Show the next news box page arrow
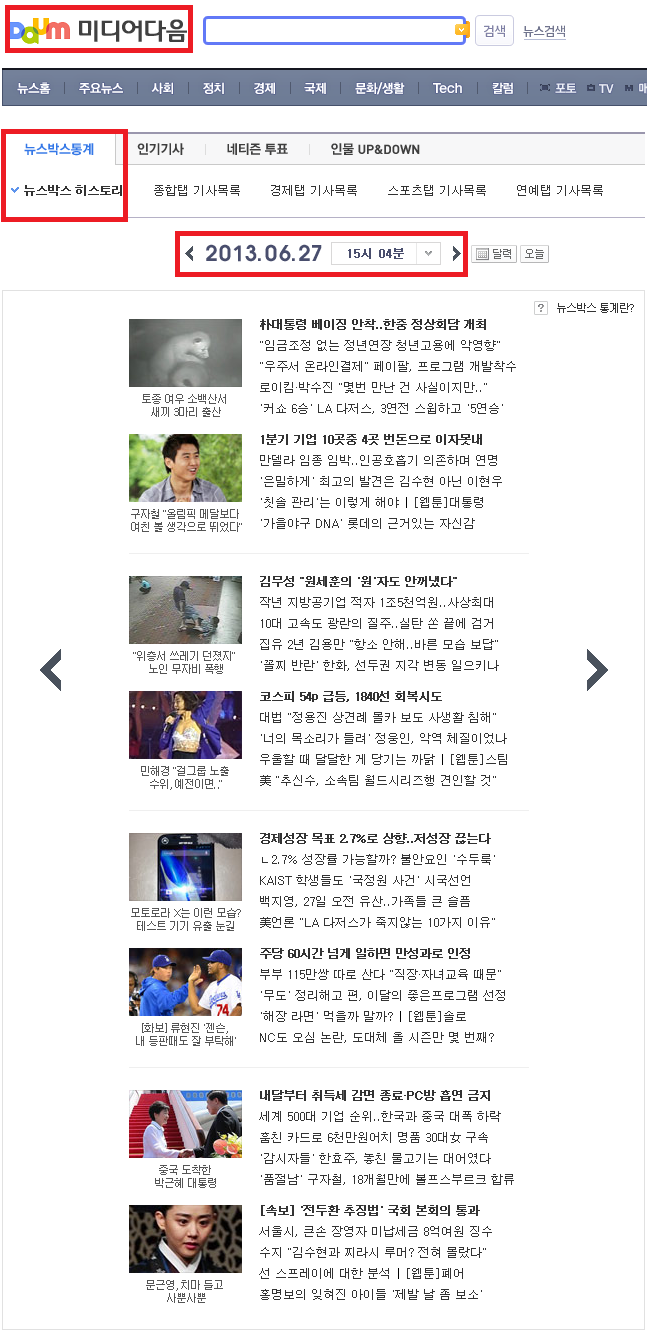This screenshot has height=1336, width=647. coord(597,670)
